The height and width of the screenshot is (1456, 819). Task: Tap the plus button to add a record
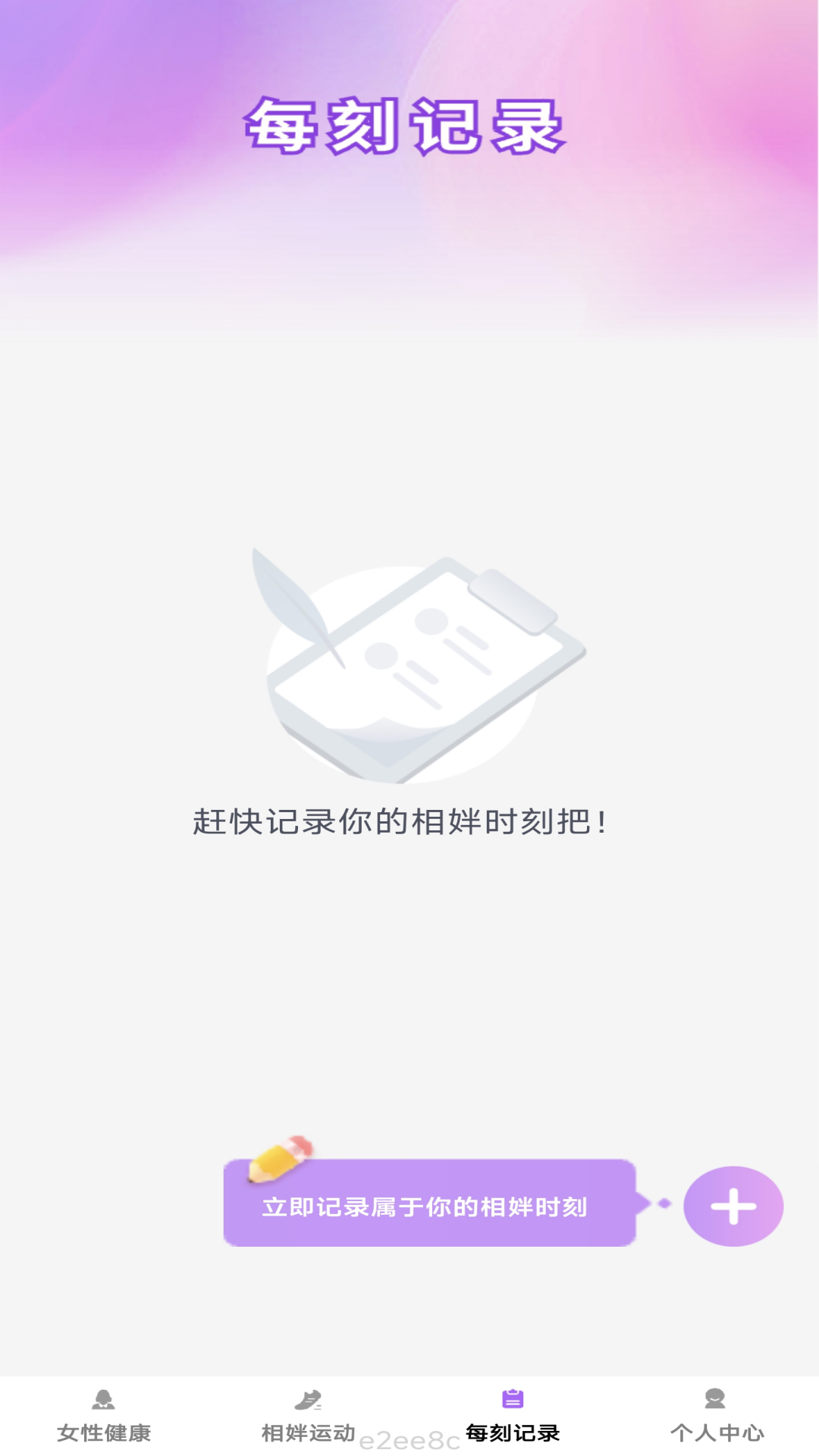click(x=733, y=1206)
